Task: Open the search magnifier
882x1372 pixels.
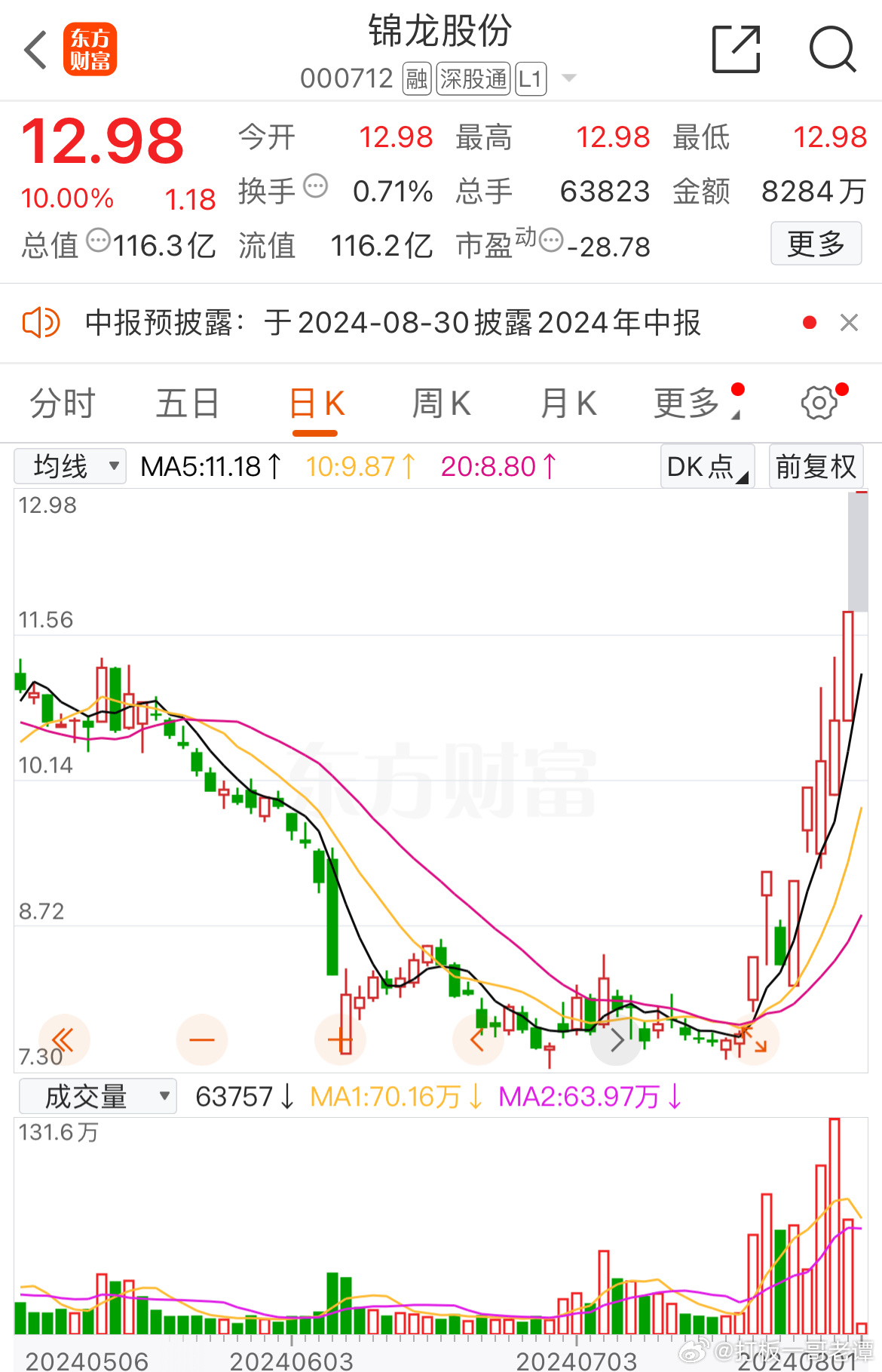Action: pyautogui.click(x=832, y=50)
